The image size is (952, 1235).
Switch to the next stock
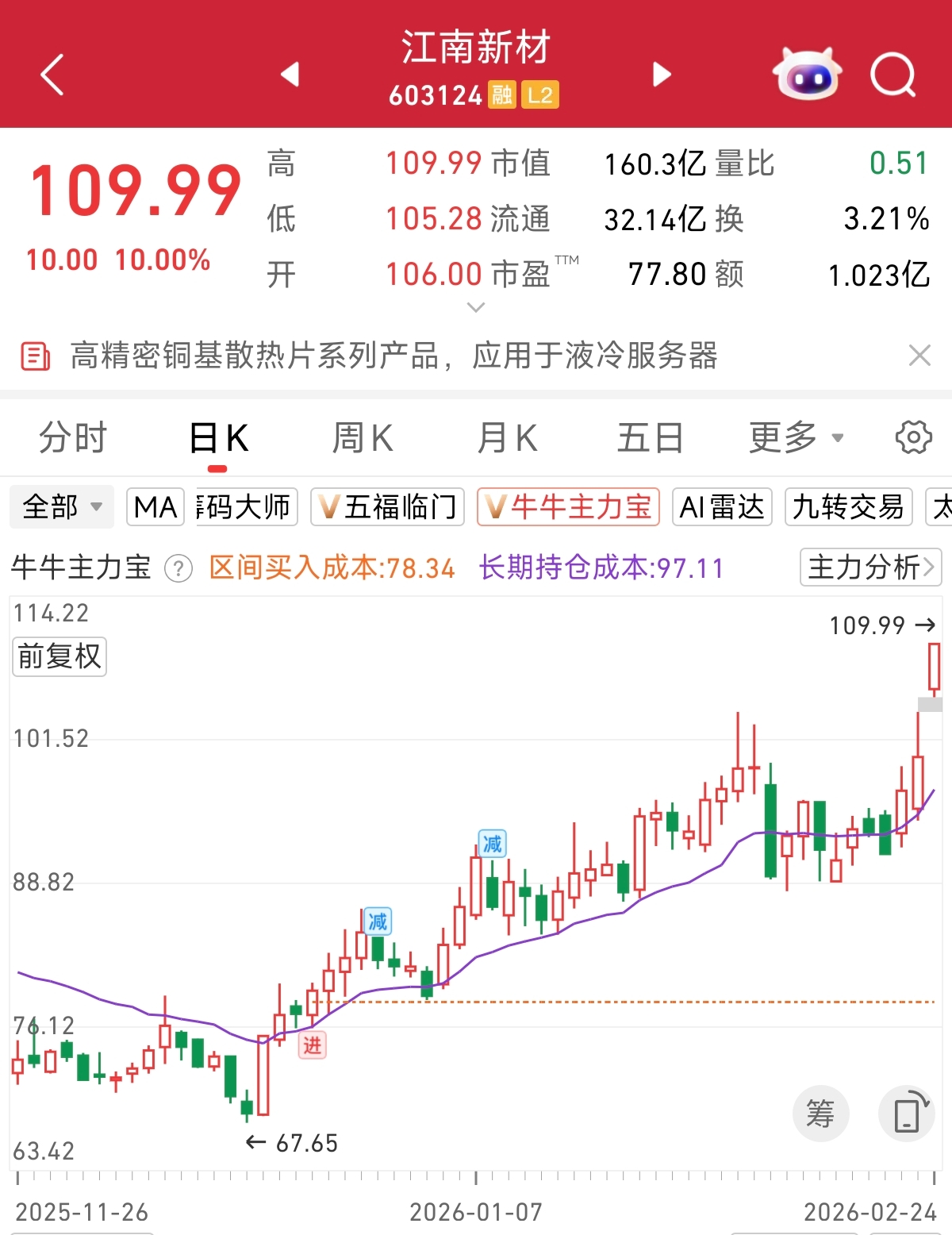(x=662, y=75)
